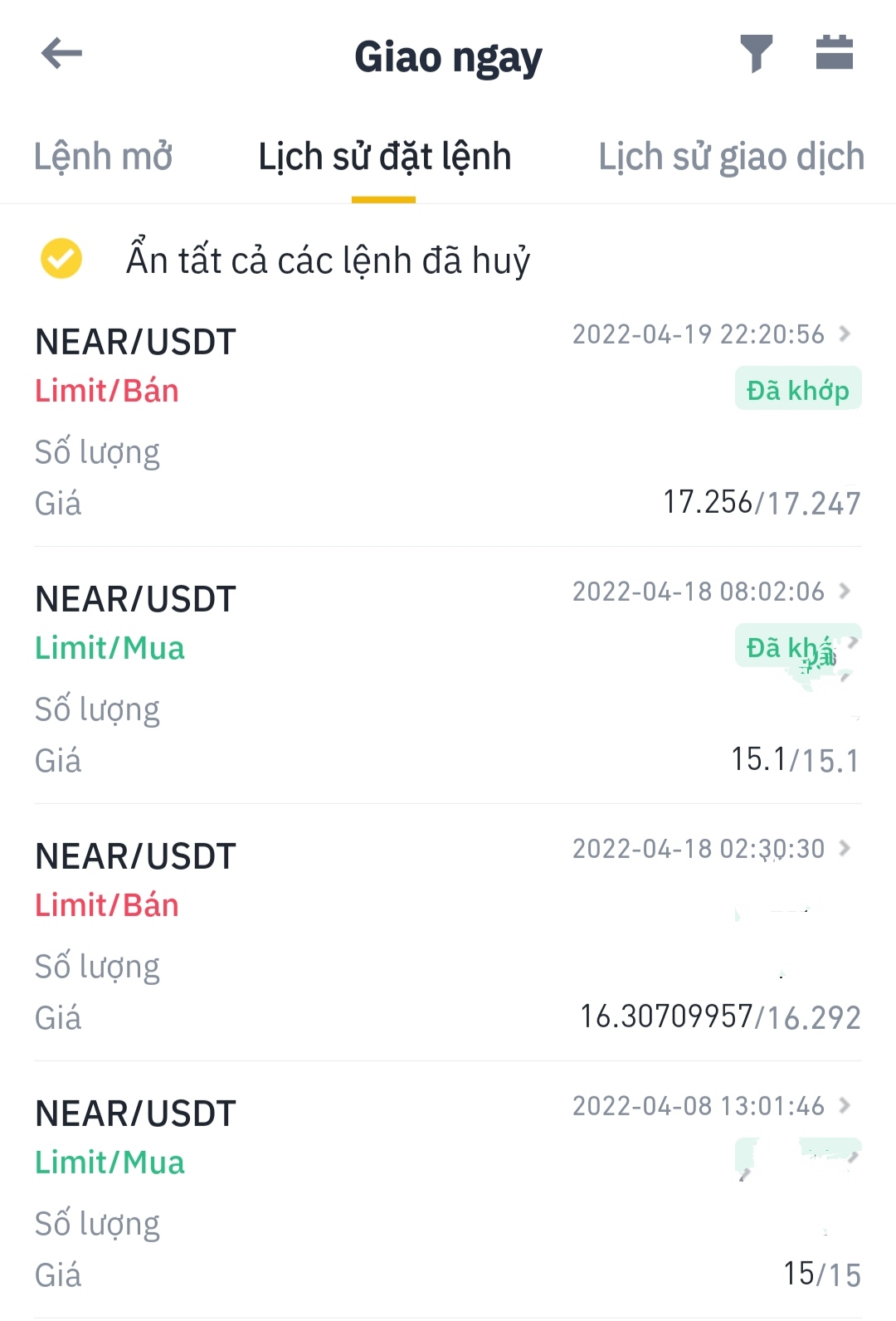Open the calendar date picker
Image resolution: width=896 pixels, height=1321 pixels.
834,53
